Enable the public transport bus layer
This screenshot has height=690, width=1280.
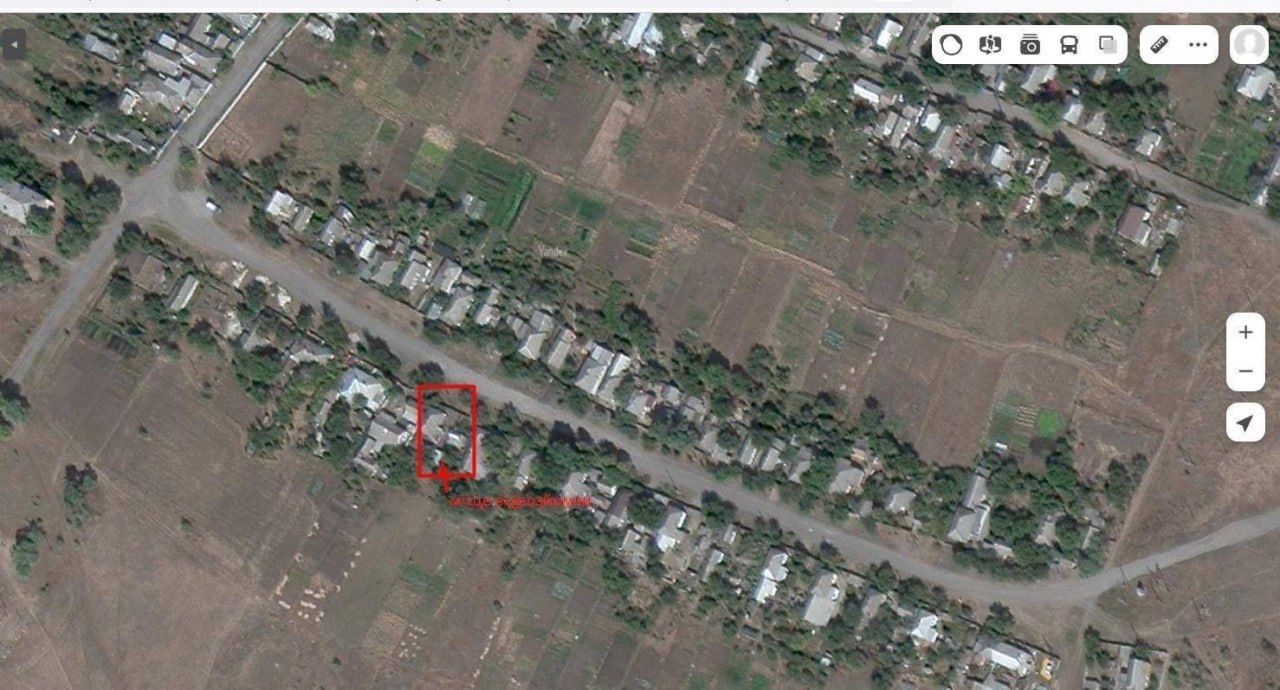(1069, 45)
